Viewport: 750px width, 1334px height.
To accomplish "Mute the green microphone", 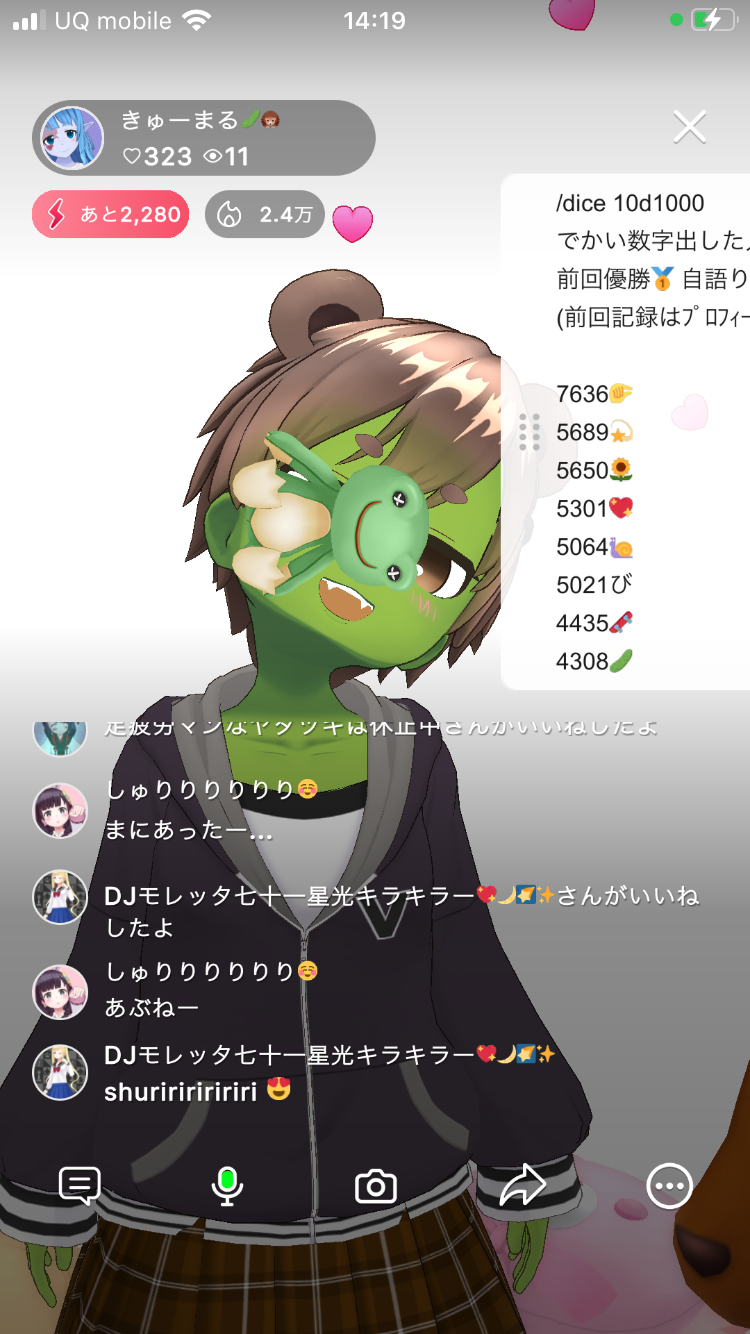I will coord(227,1186).
